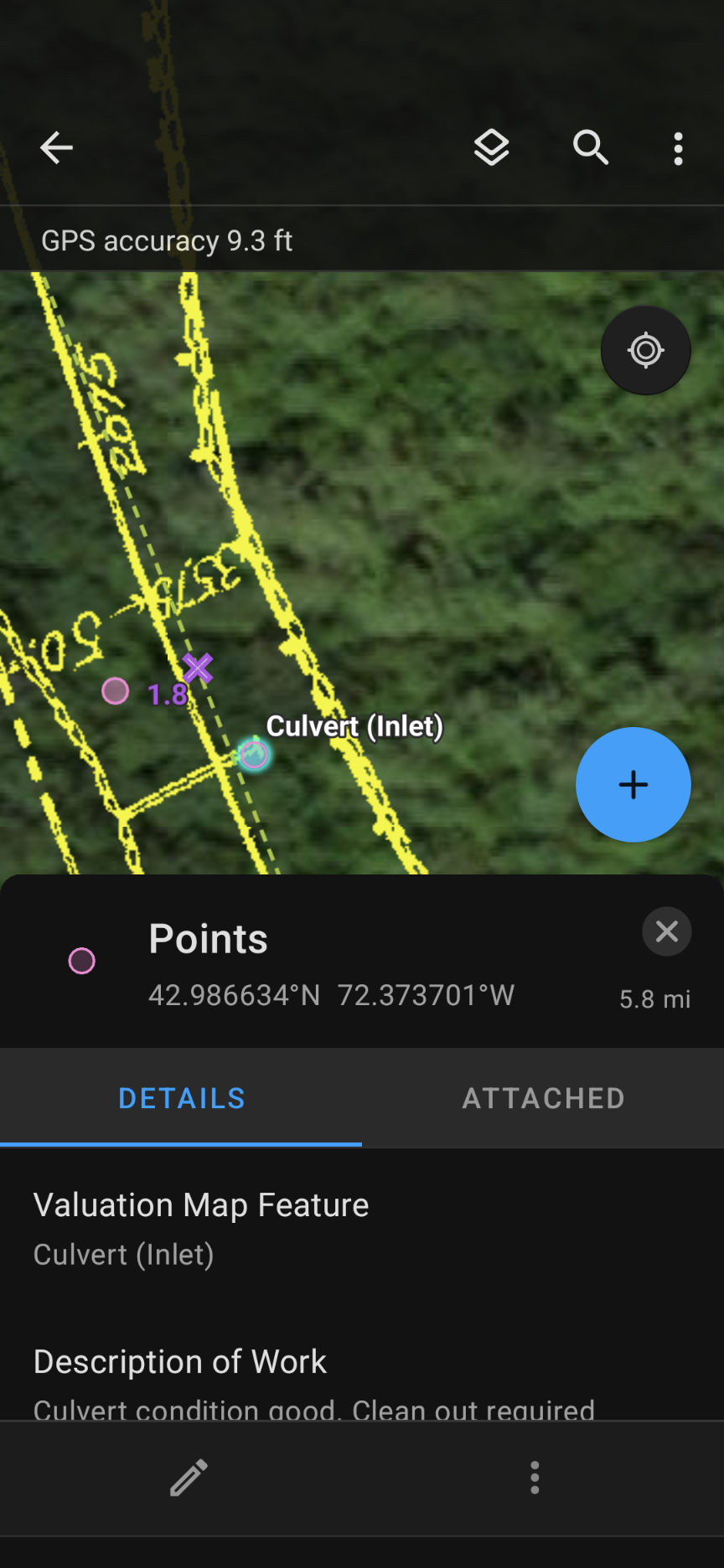
Task: Select the Valuation Map Feature field
Action: [200, 1204]
